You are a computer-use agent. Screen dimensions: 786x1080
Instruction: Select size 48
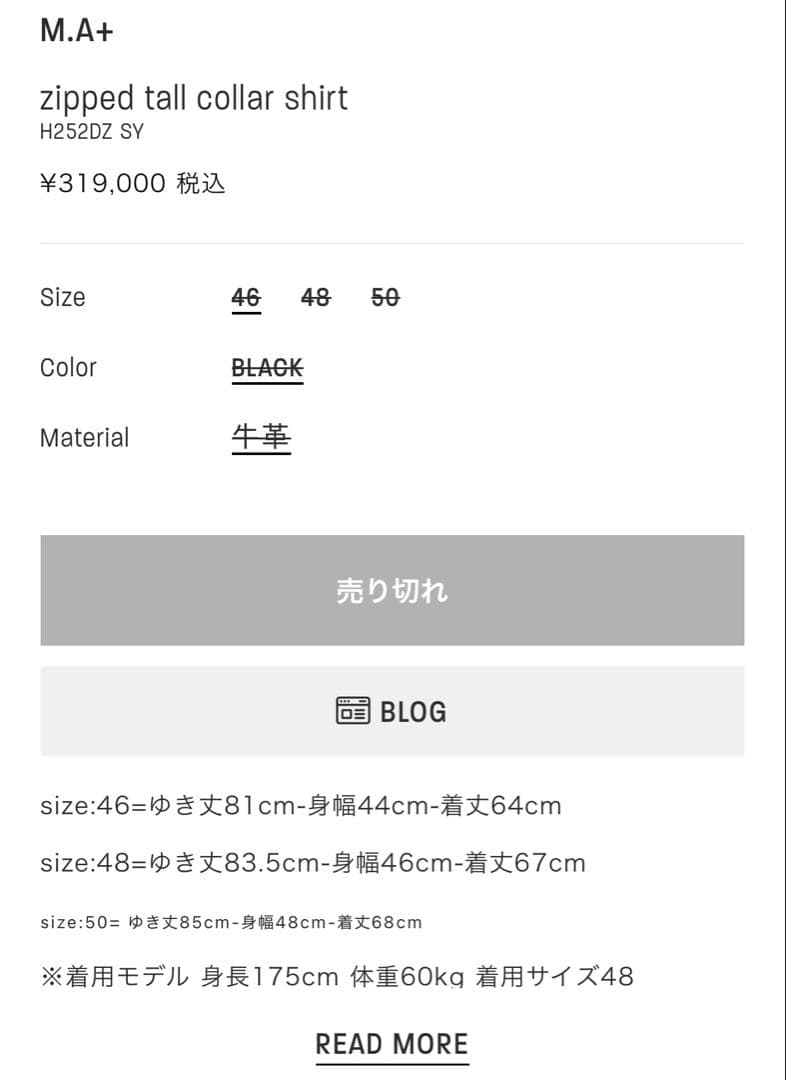point(316,297)
